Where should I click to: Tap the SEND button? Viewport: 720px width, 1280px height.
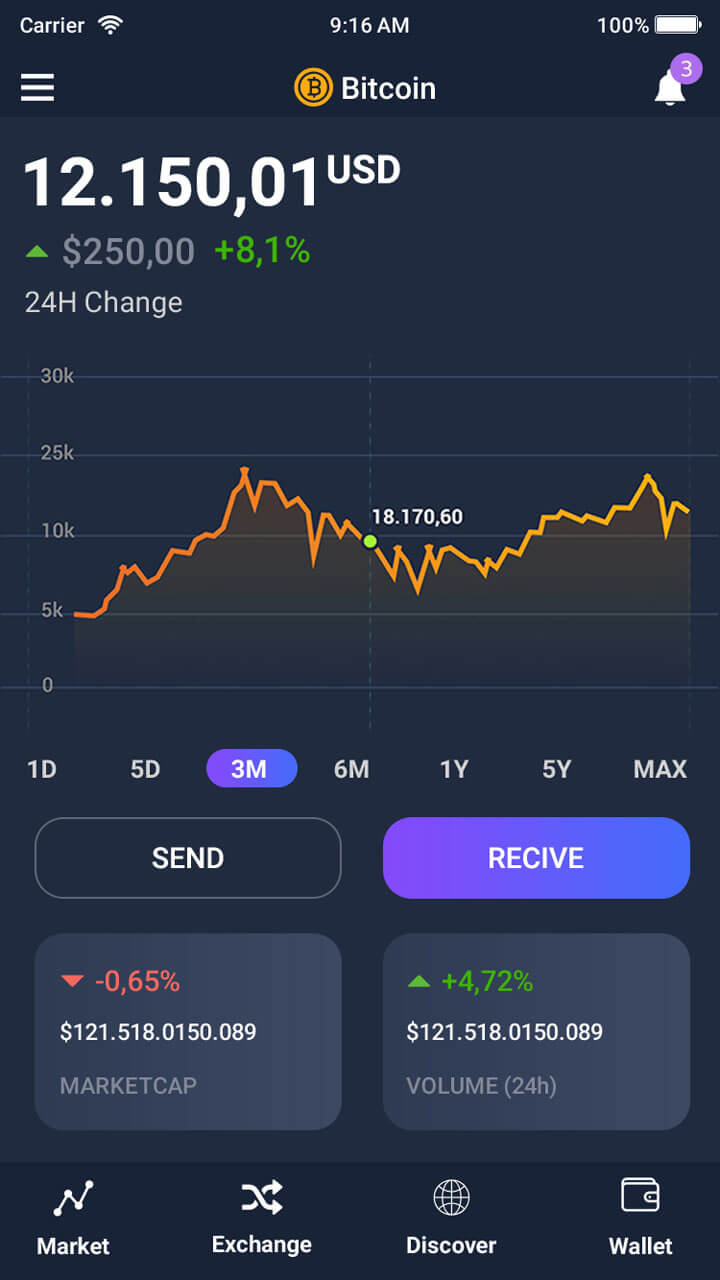pyautogui.click(x=188, y=858)
